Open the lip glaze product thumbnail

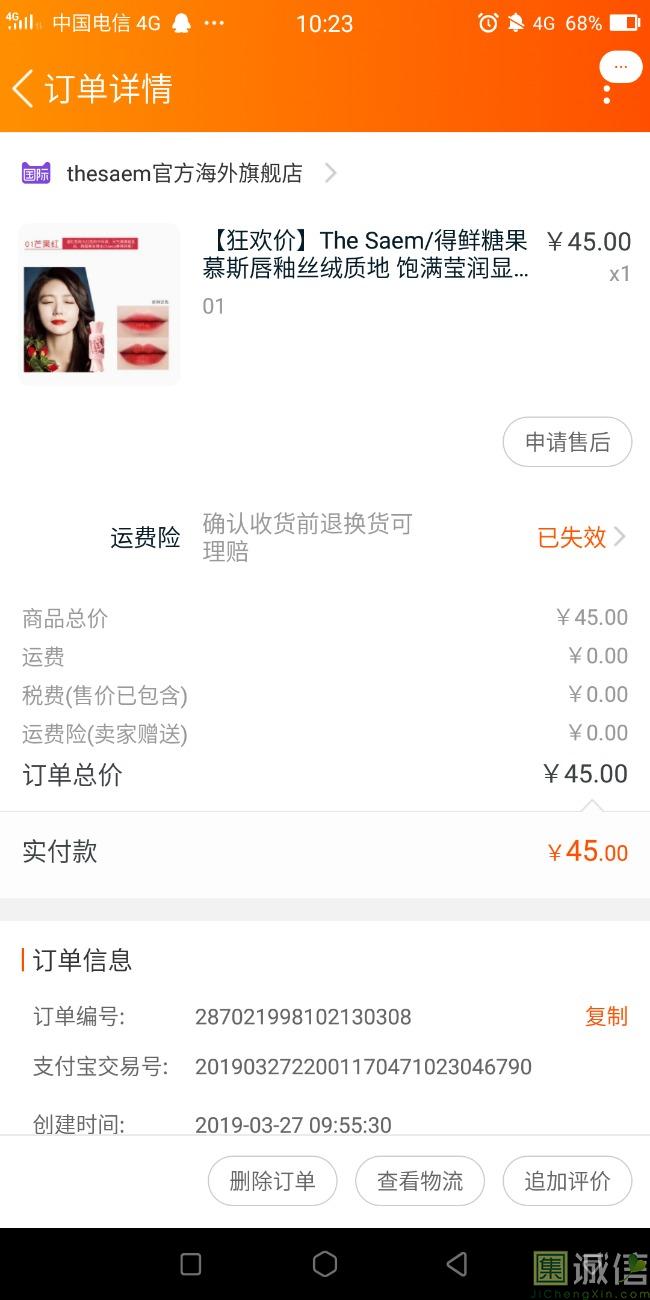99,304
